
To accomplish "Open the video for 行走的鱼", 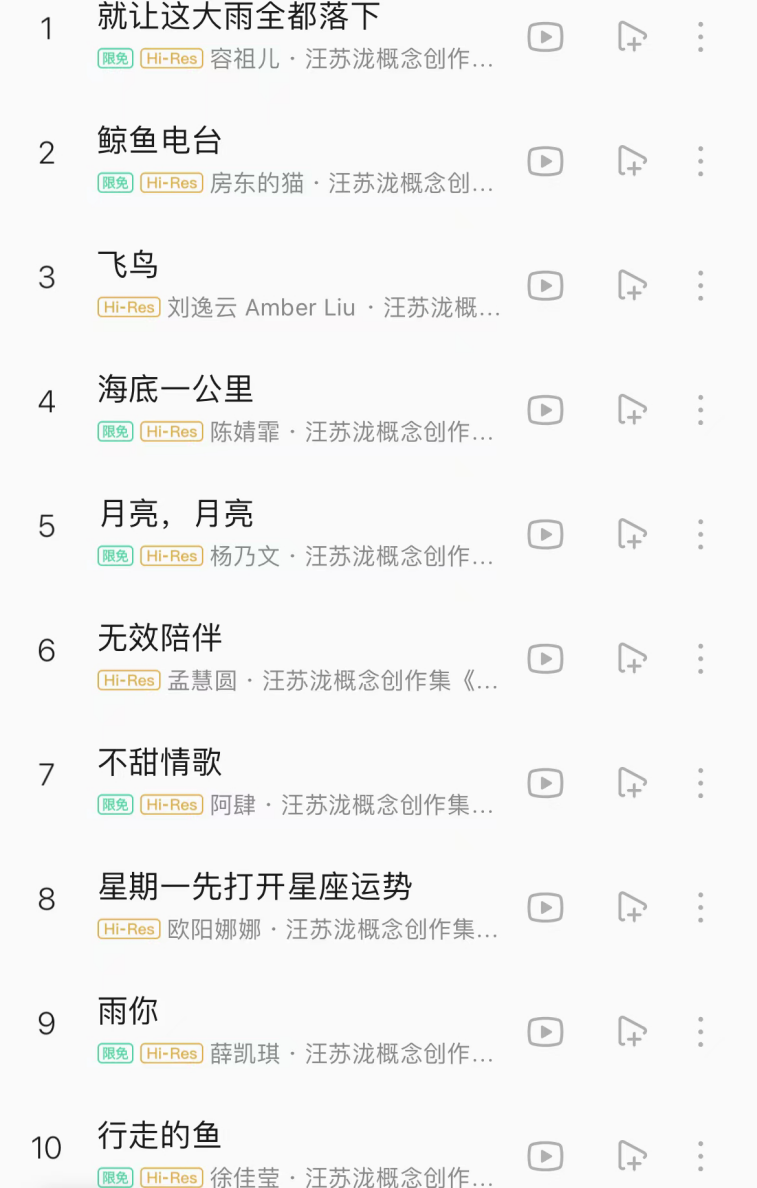I will pyautogui.click(x=546, y=1155).
